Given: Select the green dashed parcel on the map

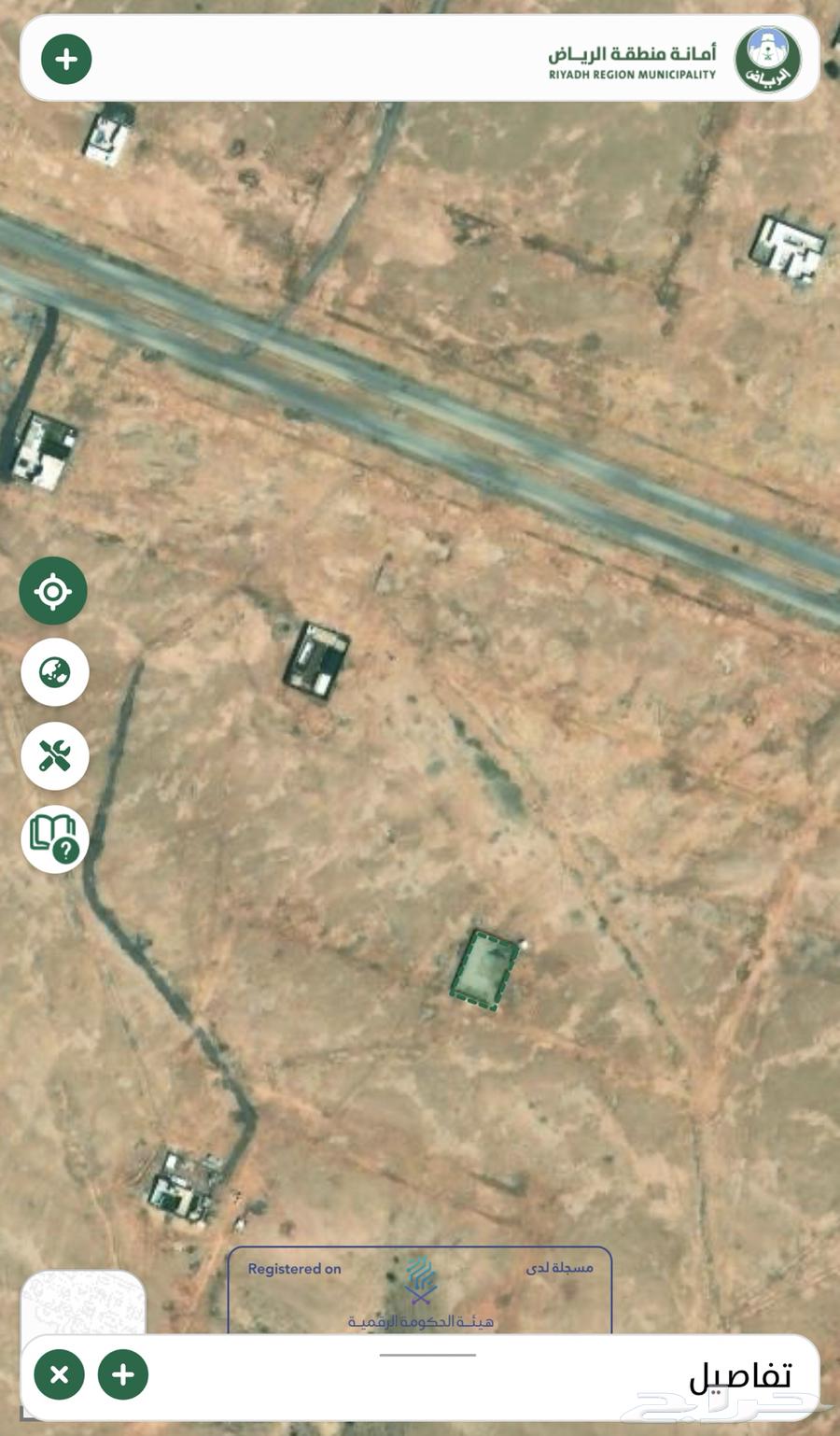Looking at the screenshot, I should point(484,969).
